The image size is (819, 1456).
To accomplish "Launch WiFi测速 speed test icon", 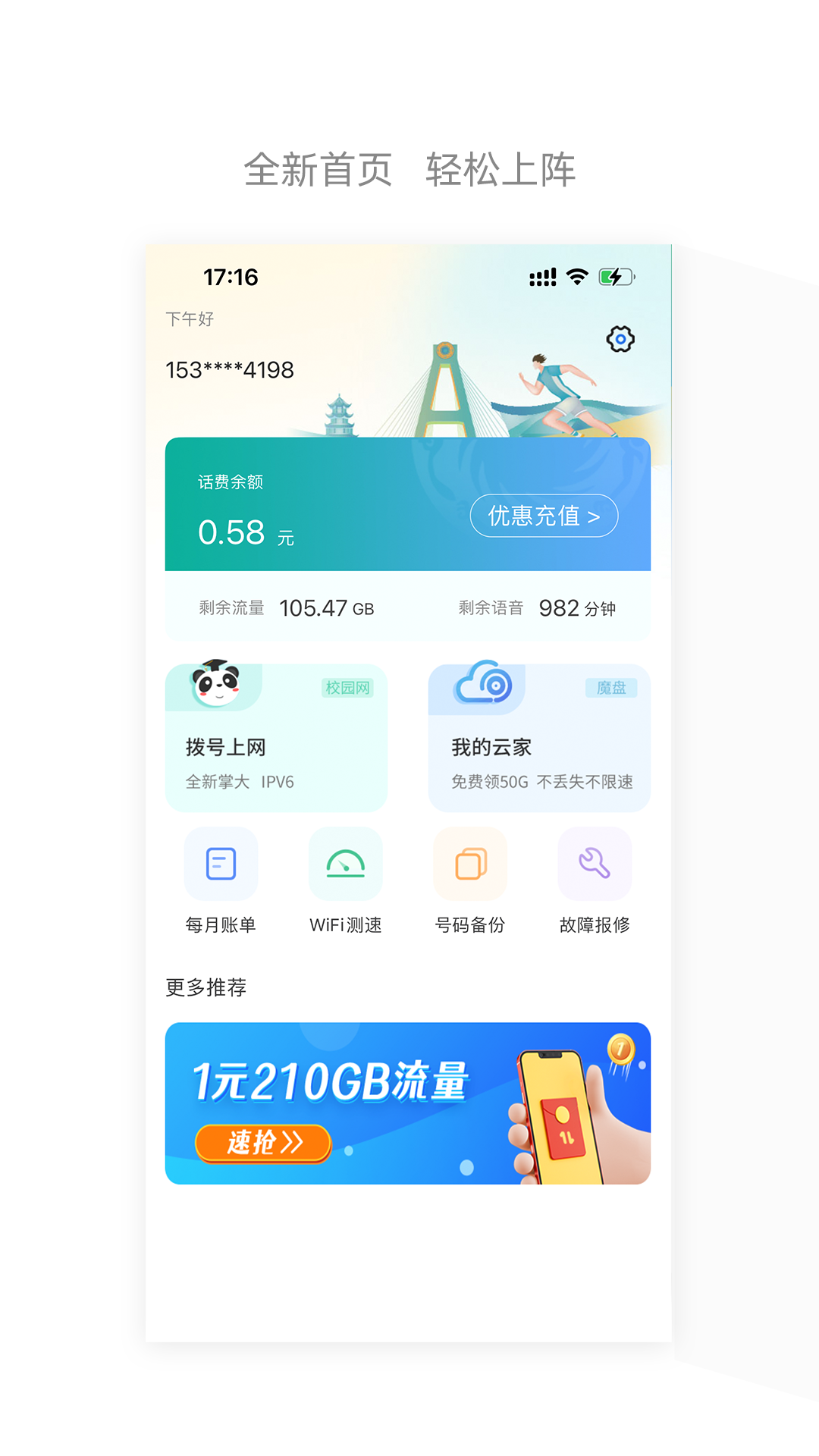I will pos(345,864).
